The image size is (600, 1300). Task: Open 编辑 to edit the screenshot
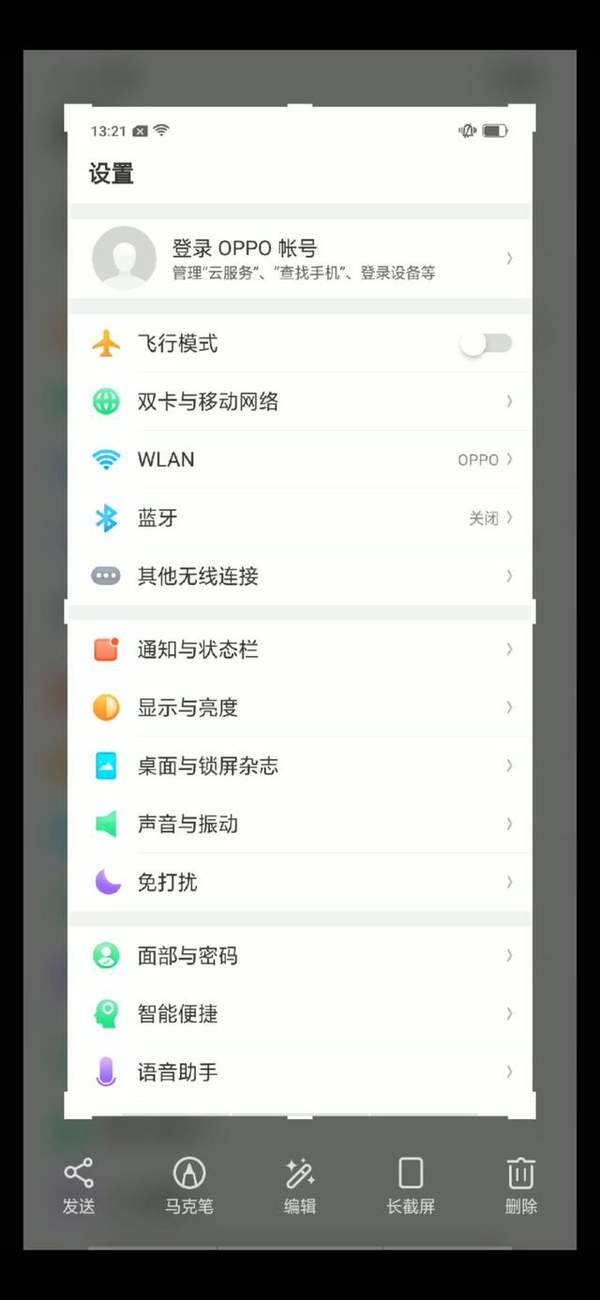point(300,1185)
